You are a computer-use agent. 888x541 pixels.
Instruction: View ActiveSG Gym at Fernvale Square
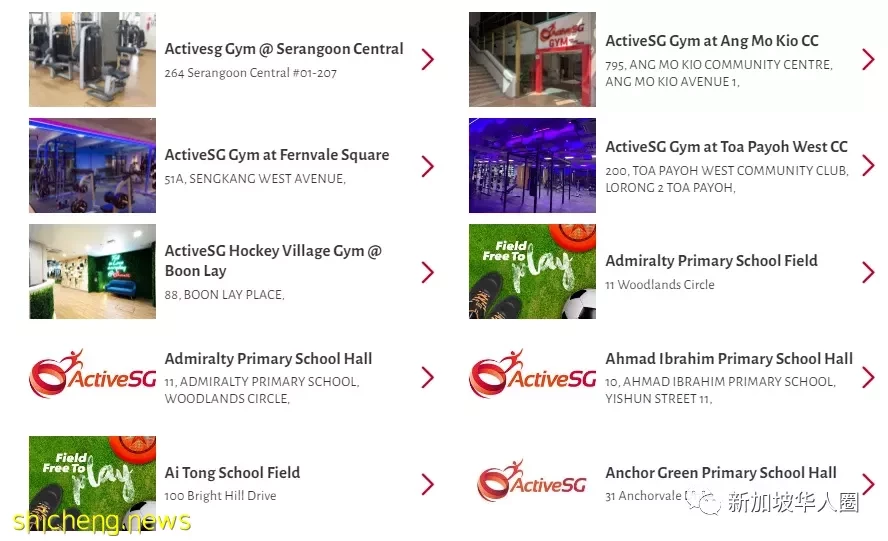click(x=276, y=155)
